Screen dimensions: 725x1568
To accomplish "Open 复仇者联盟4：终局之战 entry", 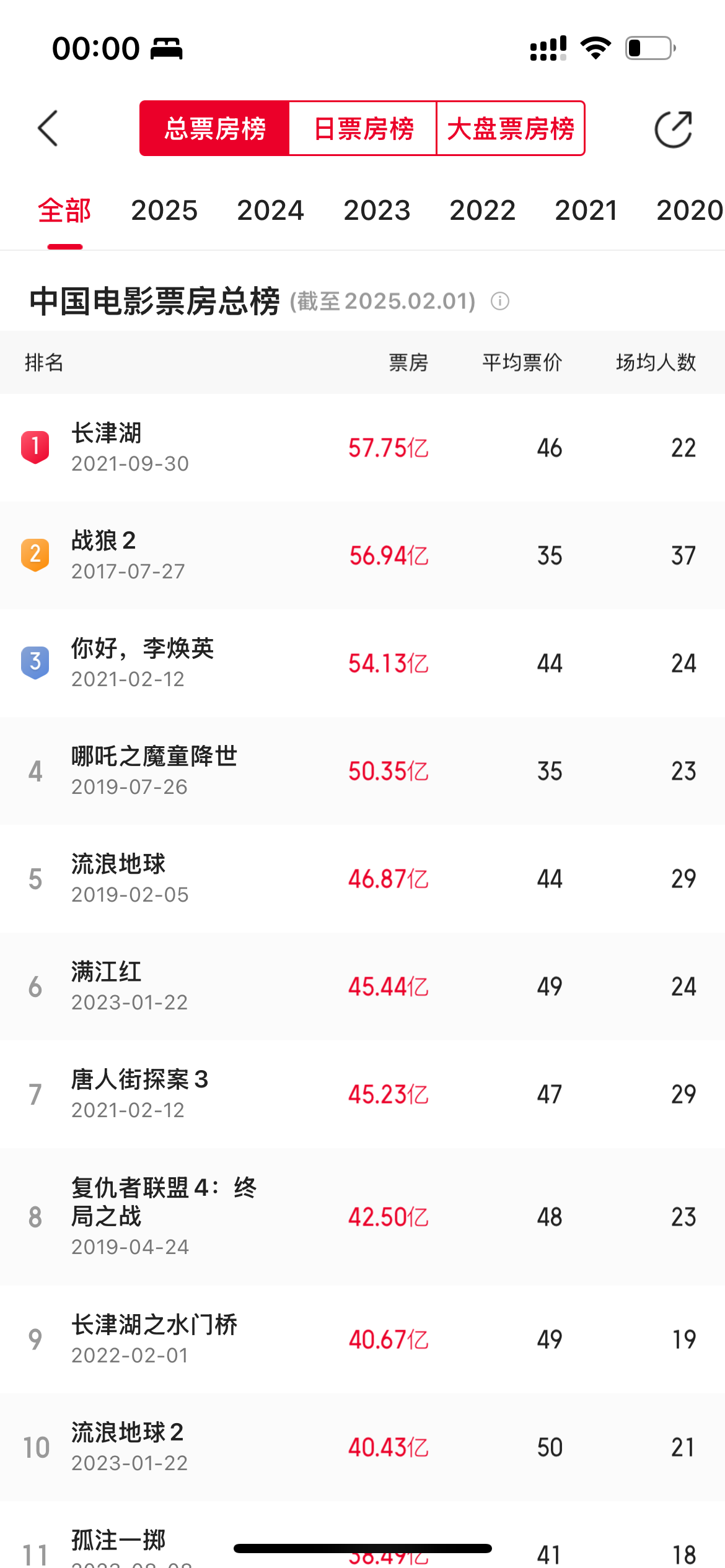I will tap(362, 1217).
